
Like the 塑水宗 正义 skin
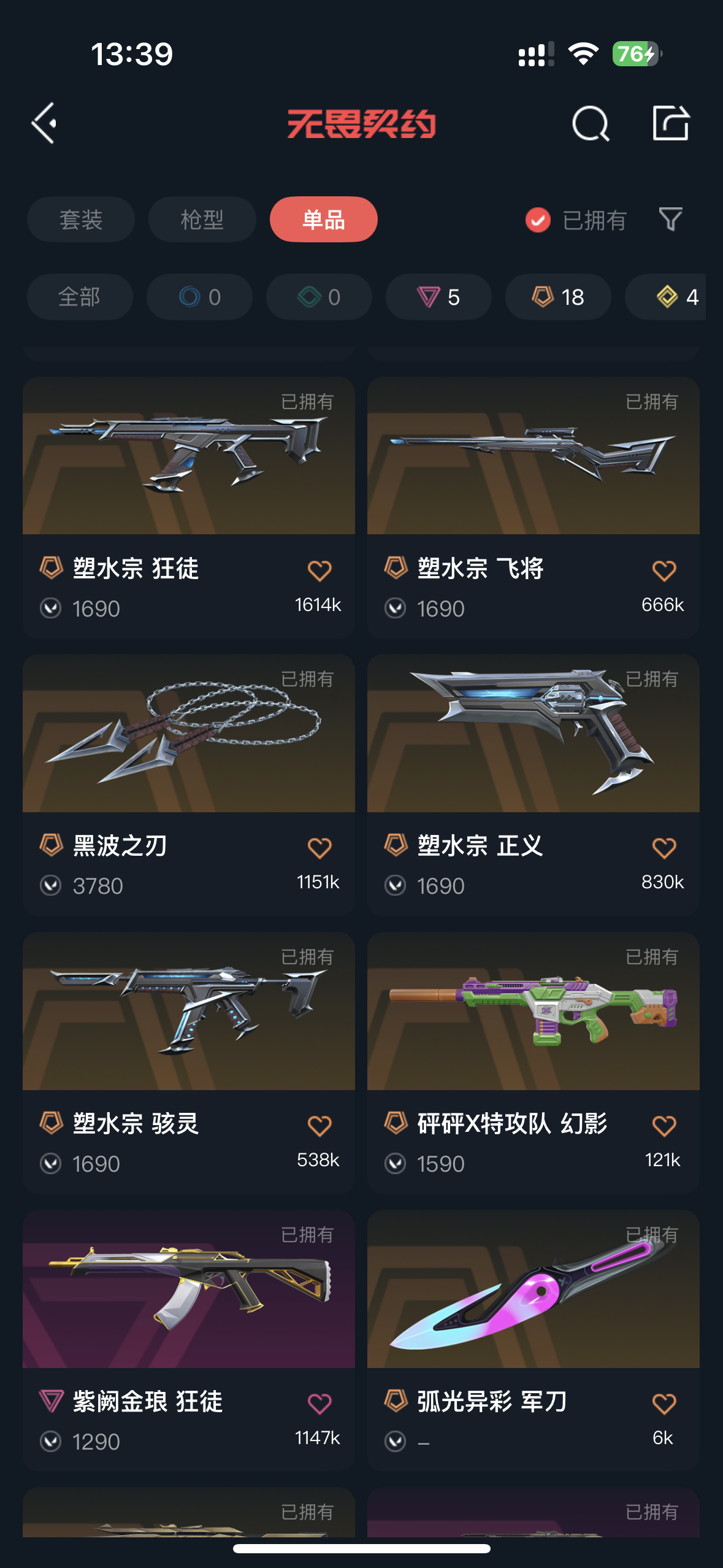[664, 848]
